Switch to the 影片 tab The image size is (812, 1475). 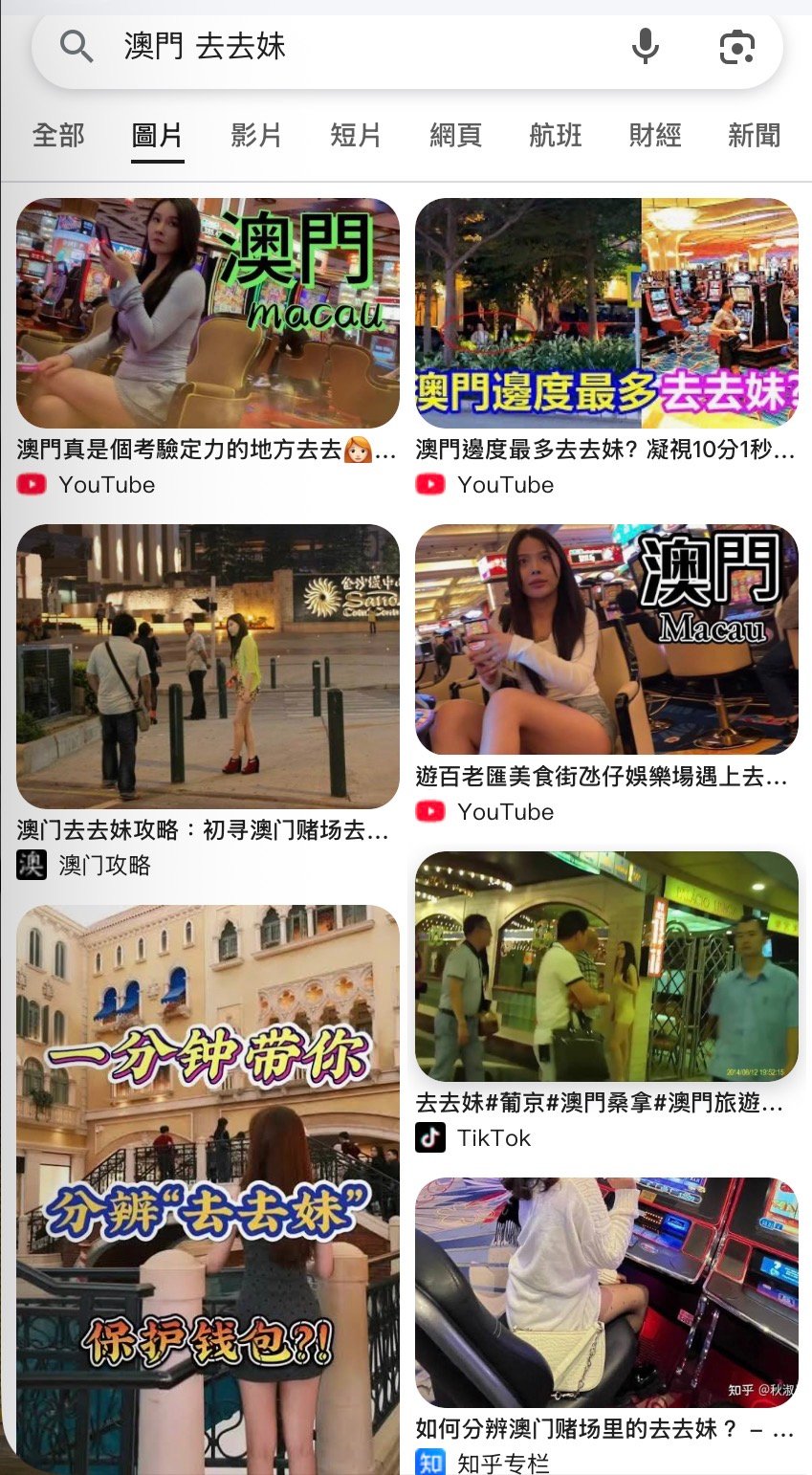(x=256, y=136)
